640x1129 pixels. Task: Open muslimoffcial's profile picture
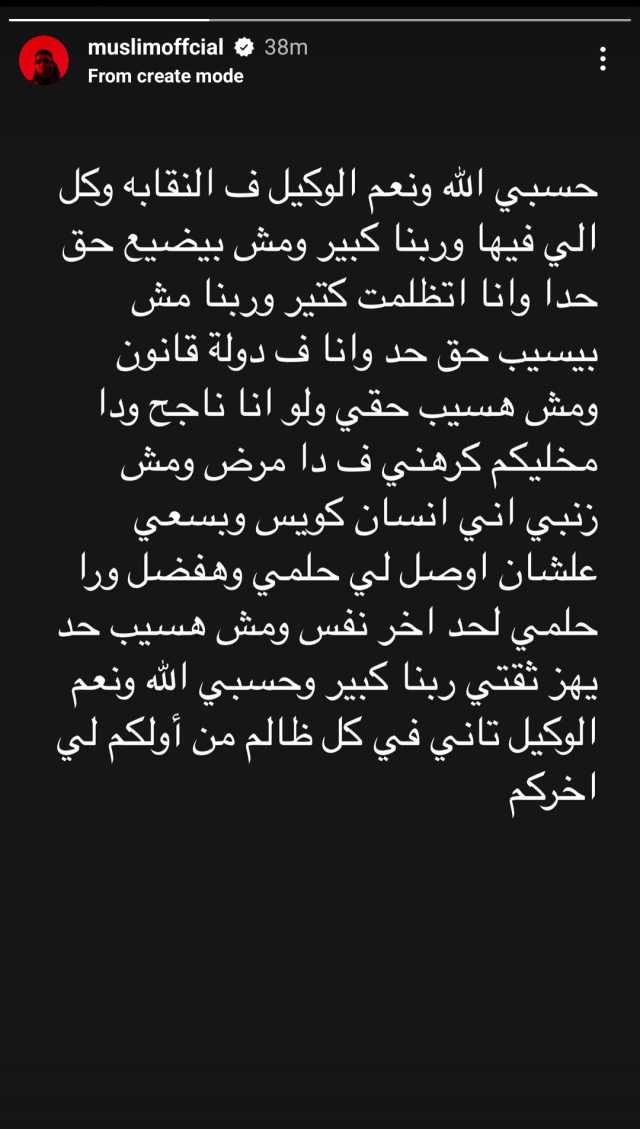tap(44, 60)
